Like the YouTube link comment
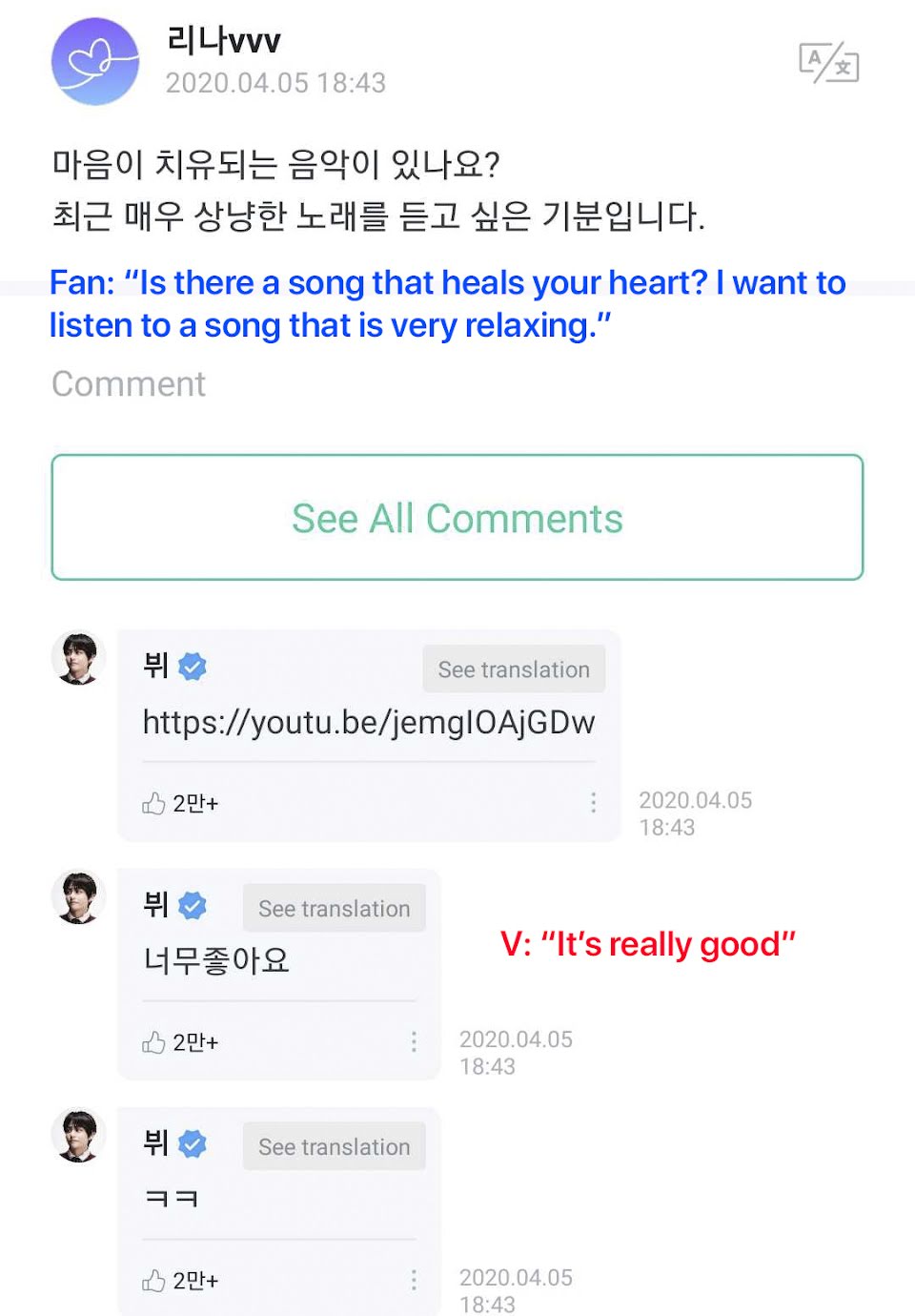 pos(154,804)
